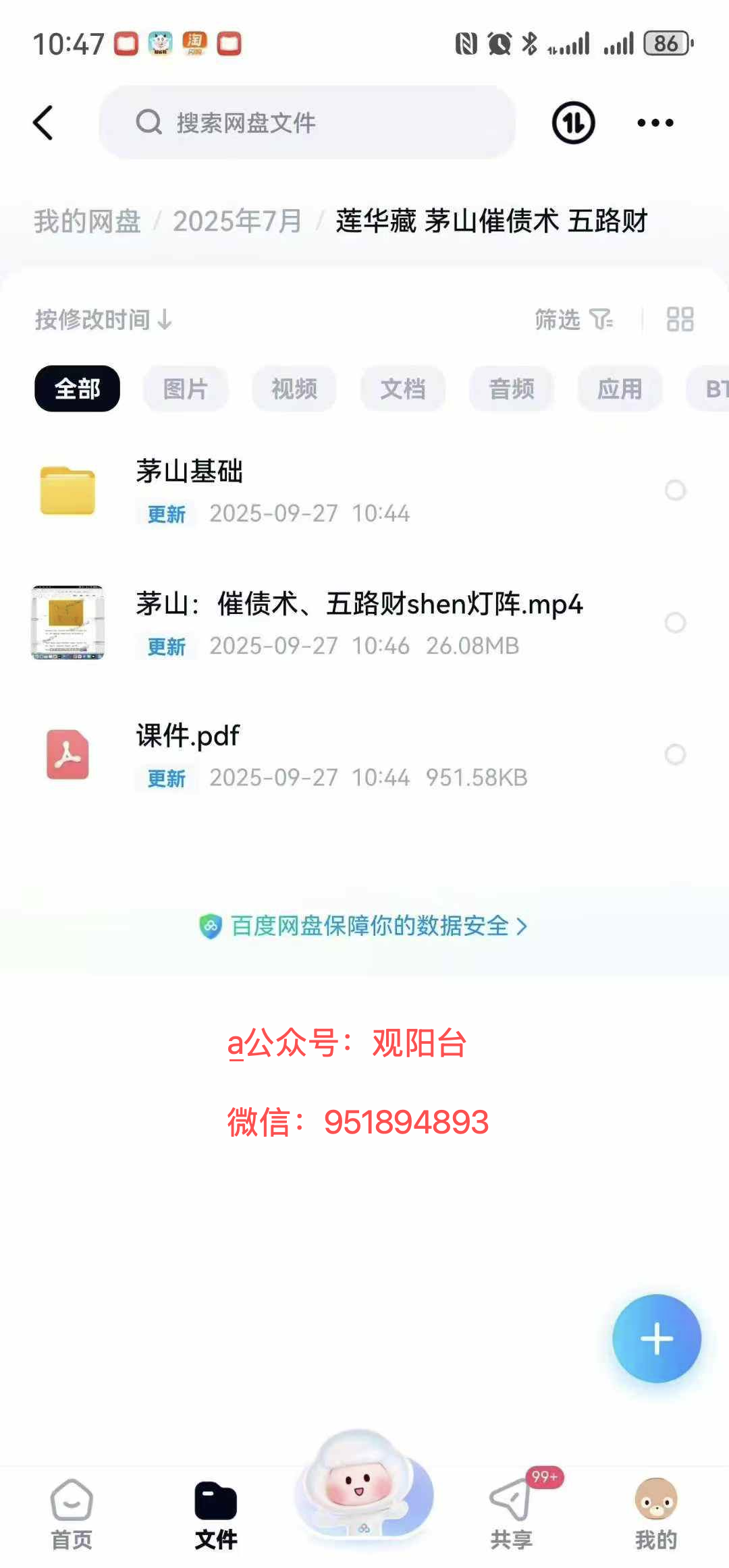Open the three-dot overflow menu
Screen dimensions: 729x1568
[x=655, y=123]
